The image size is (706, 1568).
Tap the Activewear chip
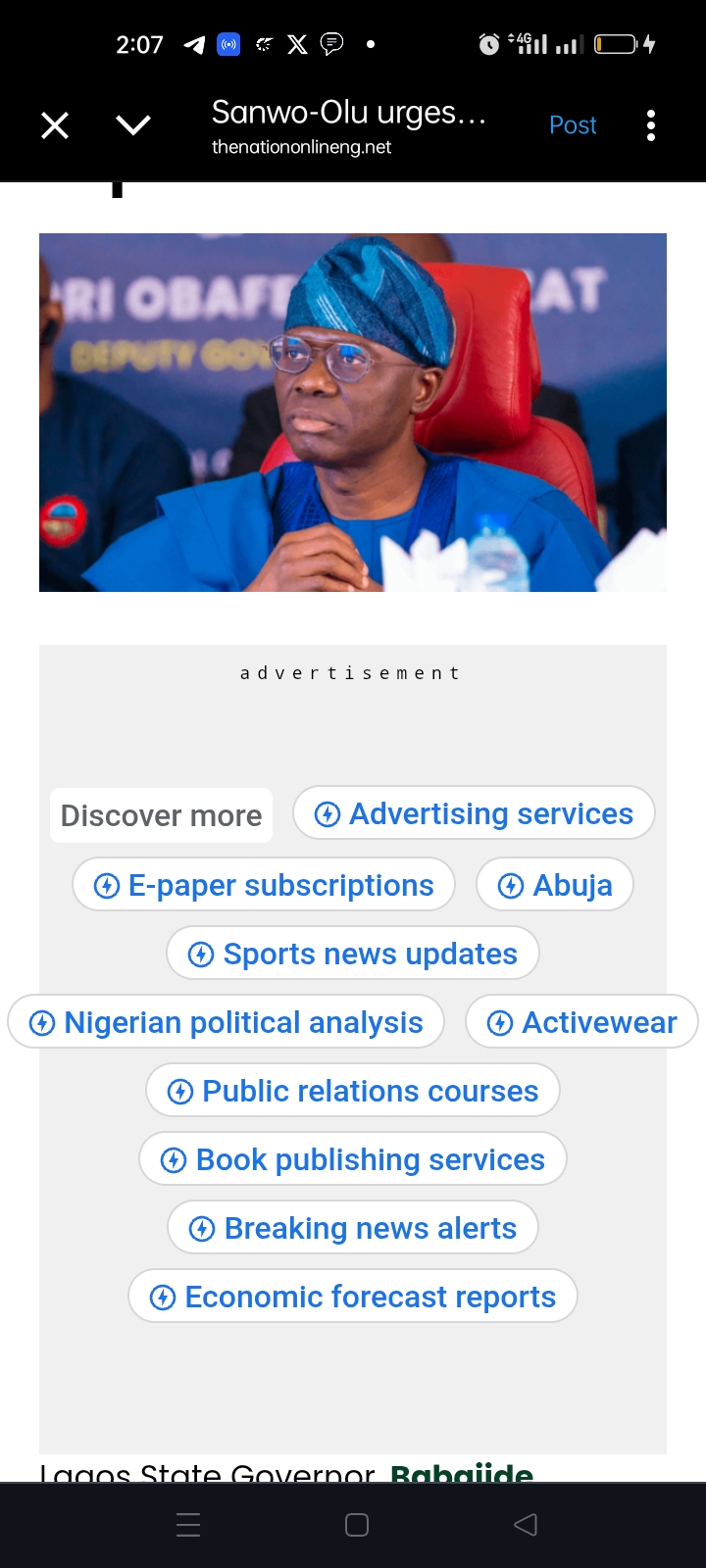[581, 1022]
